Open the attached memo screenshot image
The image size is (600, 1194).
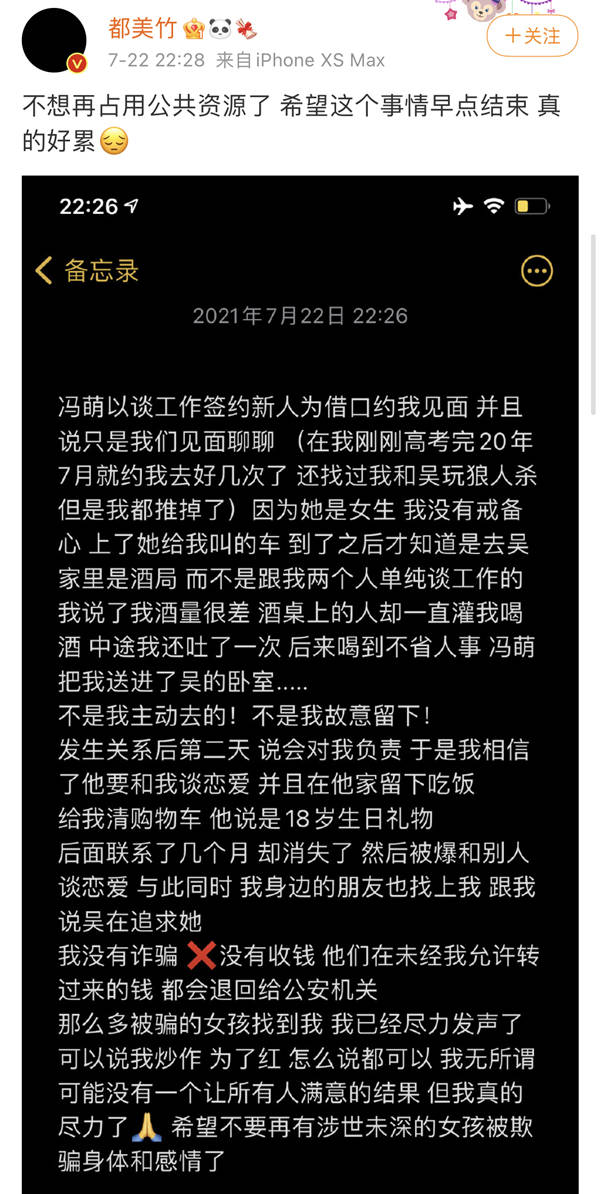coord(300,685)
